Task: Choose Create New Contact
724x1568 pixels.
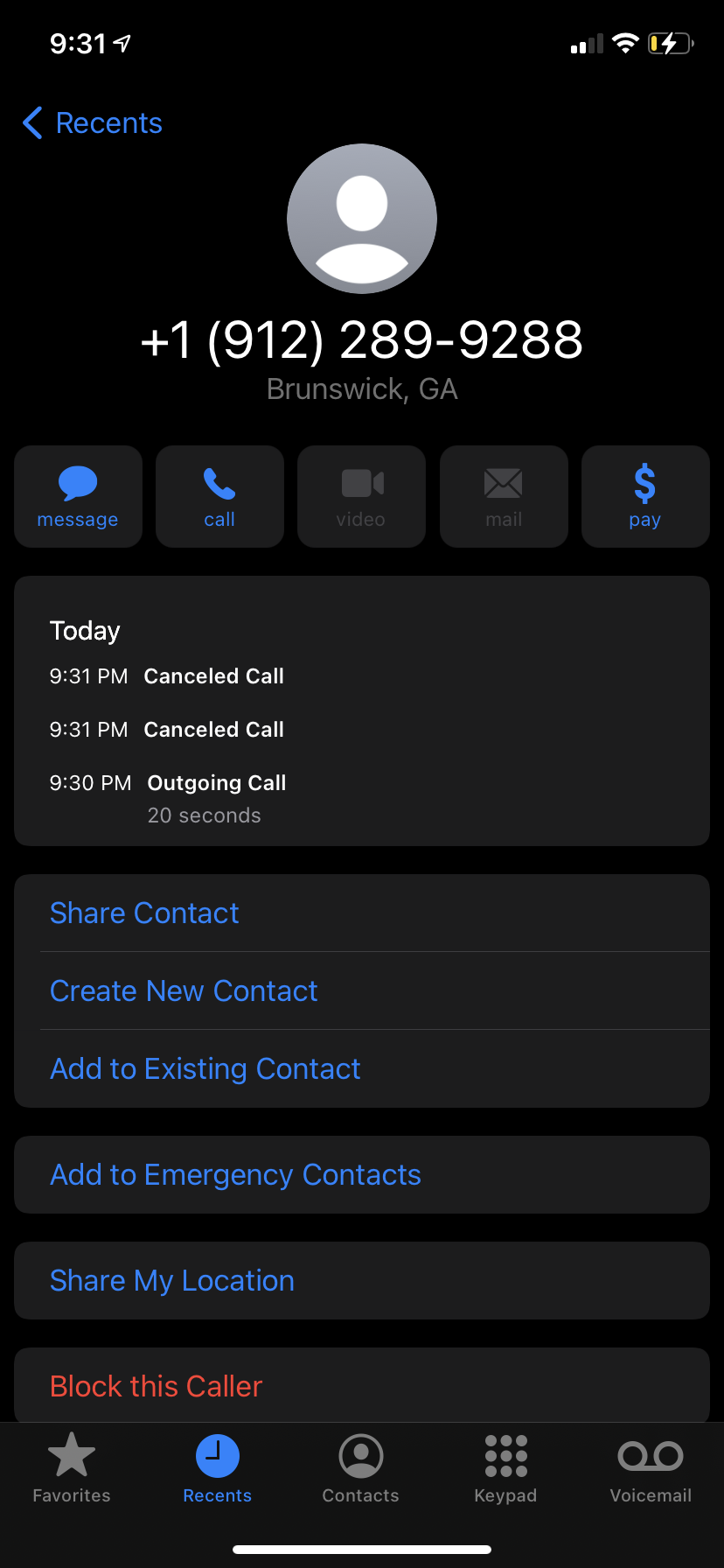Action: (x=184, y=990)
